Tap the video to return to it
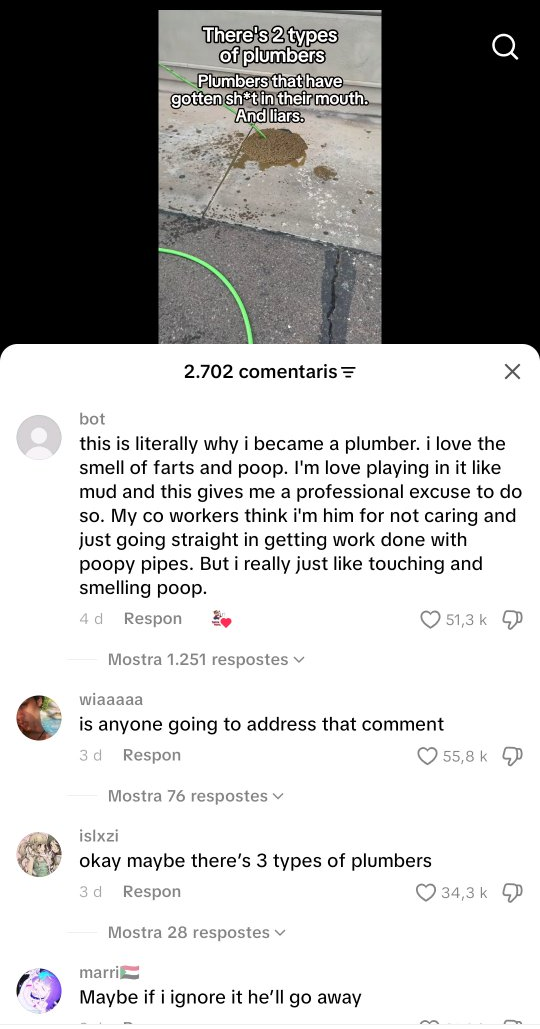 coord(270,177)
